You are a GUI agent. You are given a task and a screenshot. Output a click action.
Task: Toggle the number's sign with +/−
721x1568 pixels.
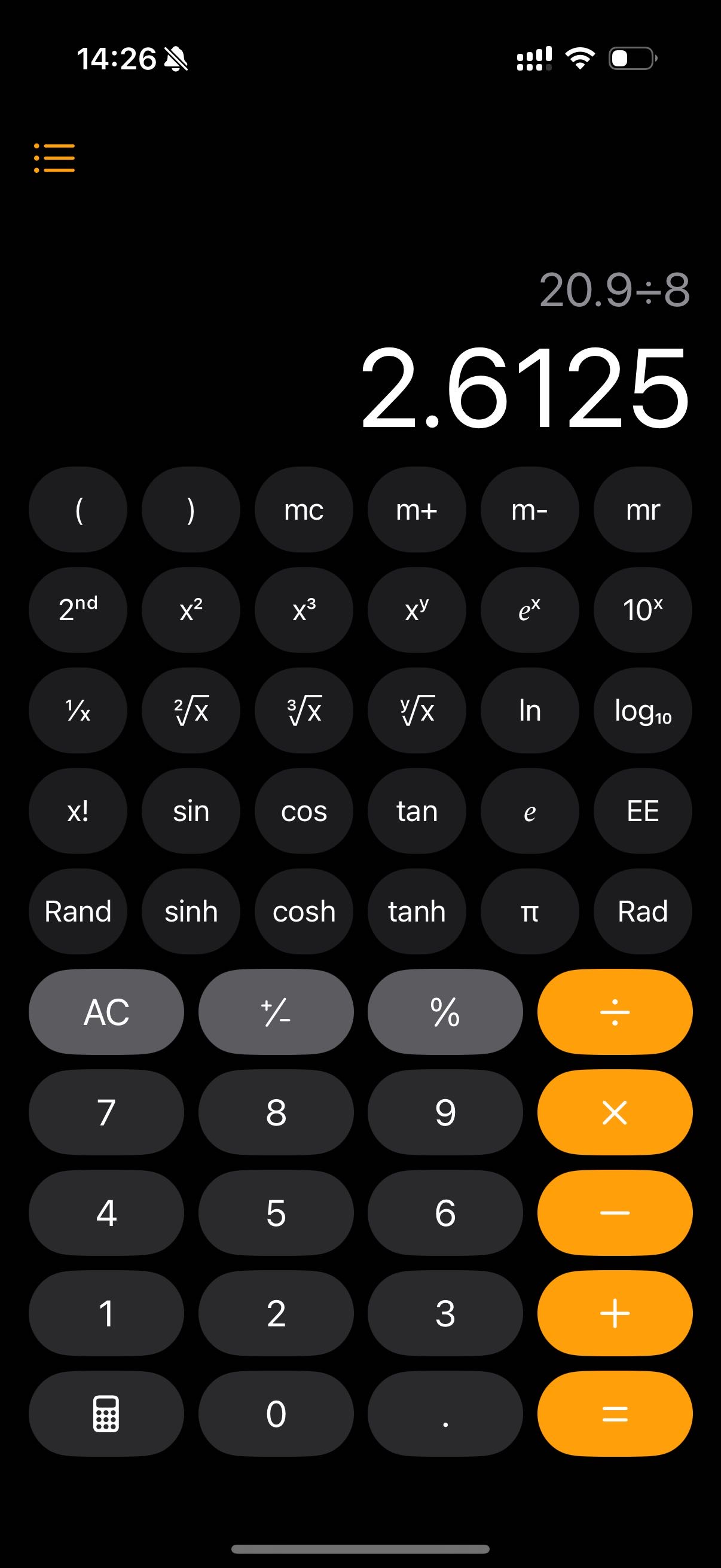(276, 1012)
